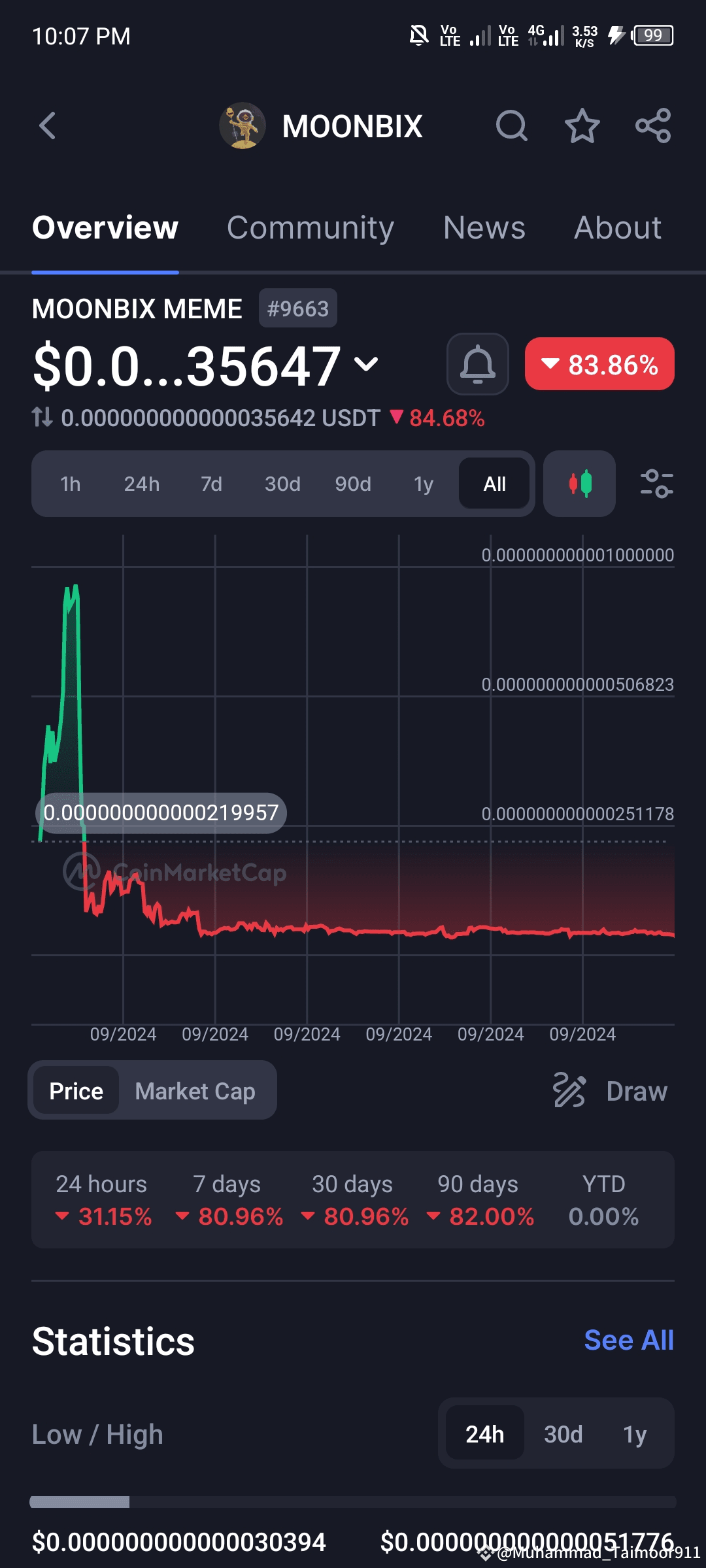This screenshot has width=706, height=1568.
Task: Switch to the News tab
Action: click(484, 228)
